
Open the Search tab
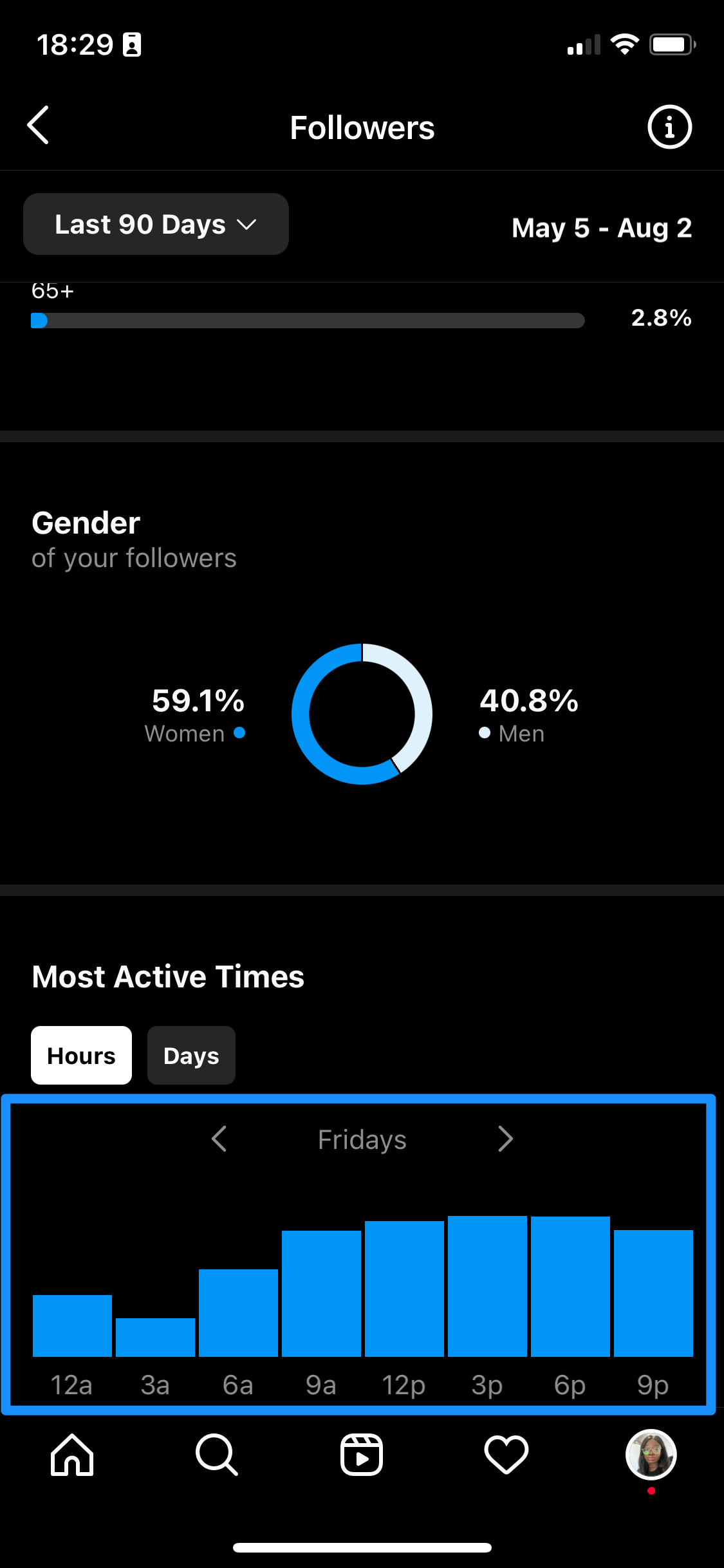(x=217, y=1455)
